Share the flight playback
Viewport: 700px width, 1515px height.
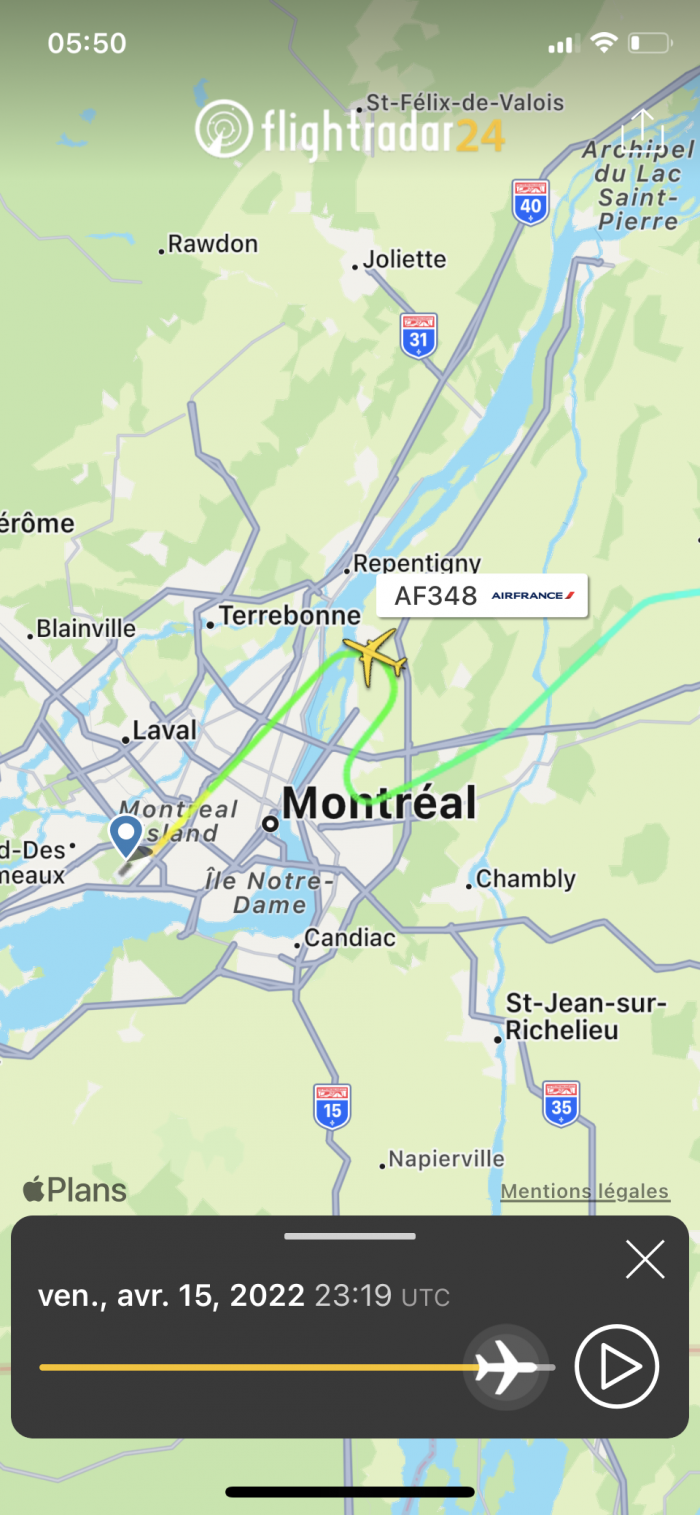[x=641, y=132]
